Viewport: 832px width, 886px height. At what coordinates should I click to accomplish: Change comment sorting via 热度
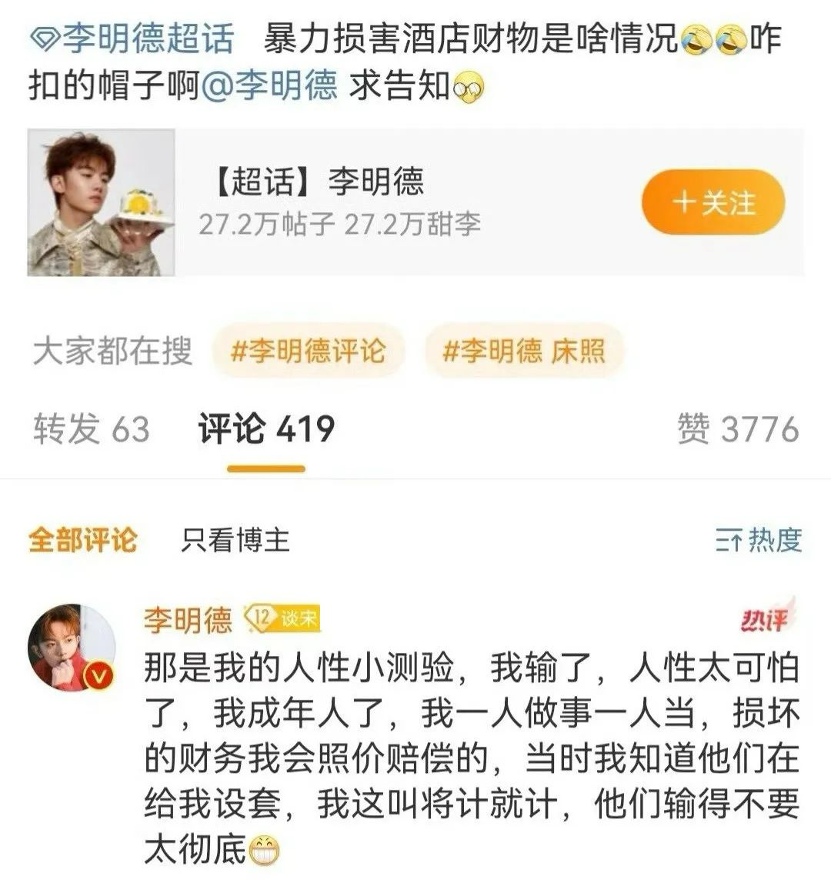(x=759, y=541)
